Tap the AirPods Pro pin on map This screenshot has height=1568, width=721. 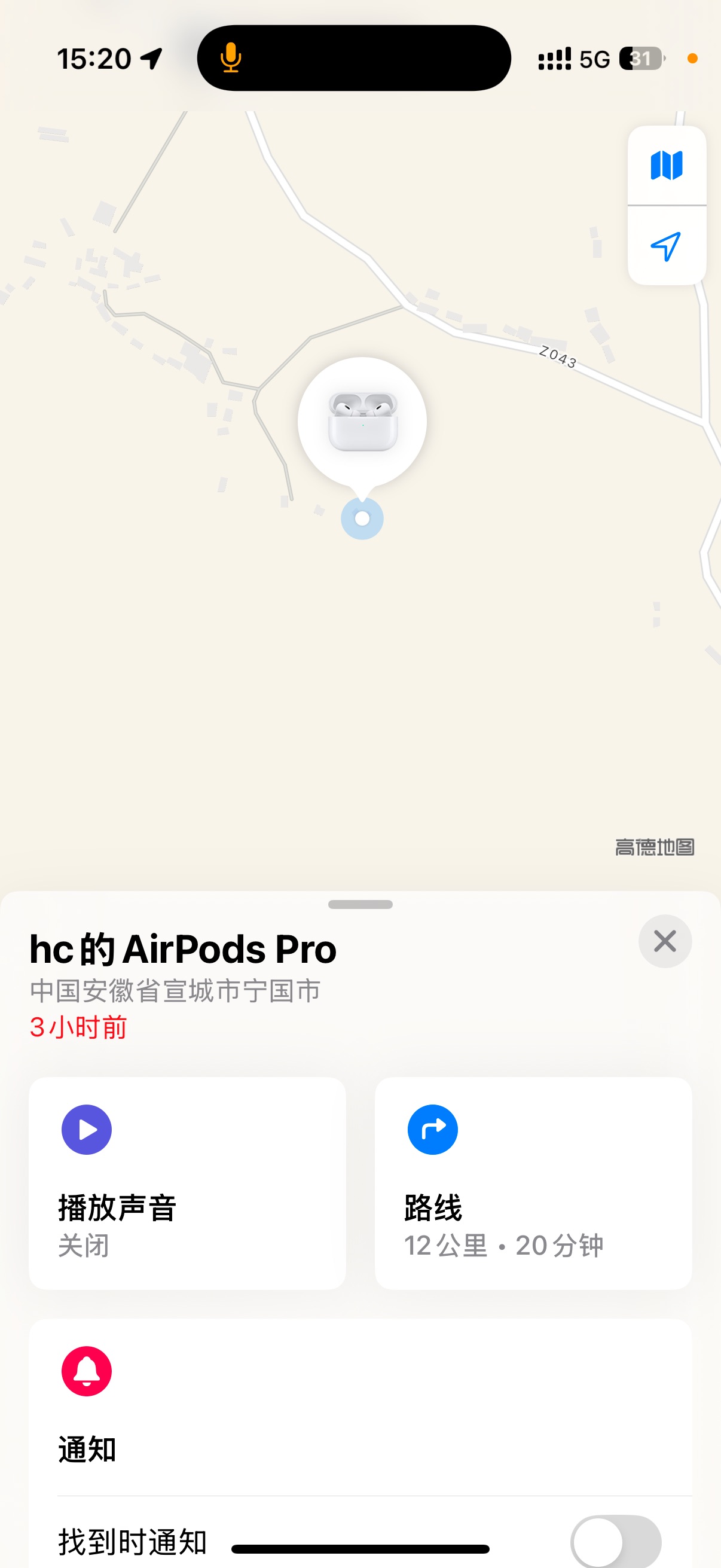(x=362, y=422)
